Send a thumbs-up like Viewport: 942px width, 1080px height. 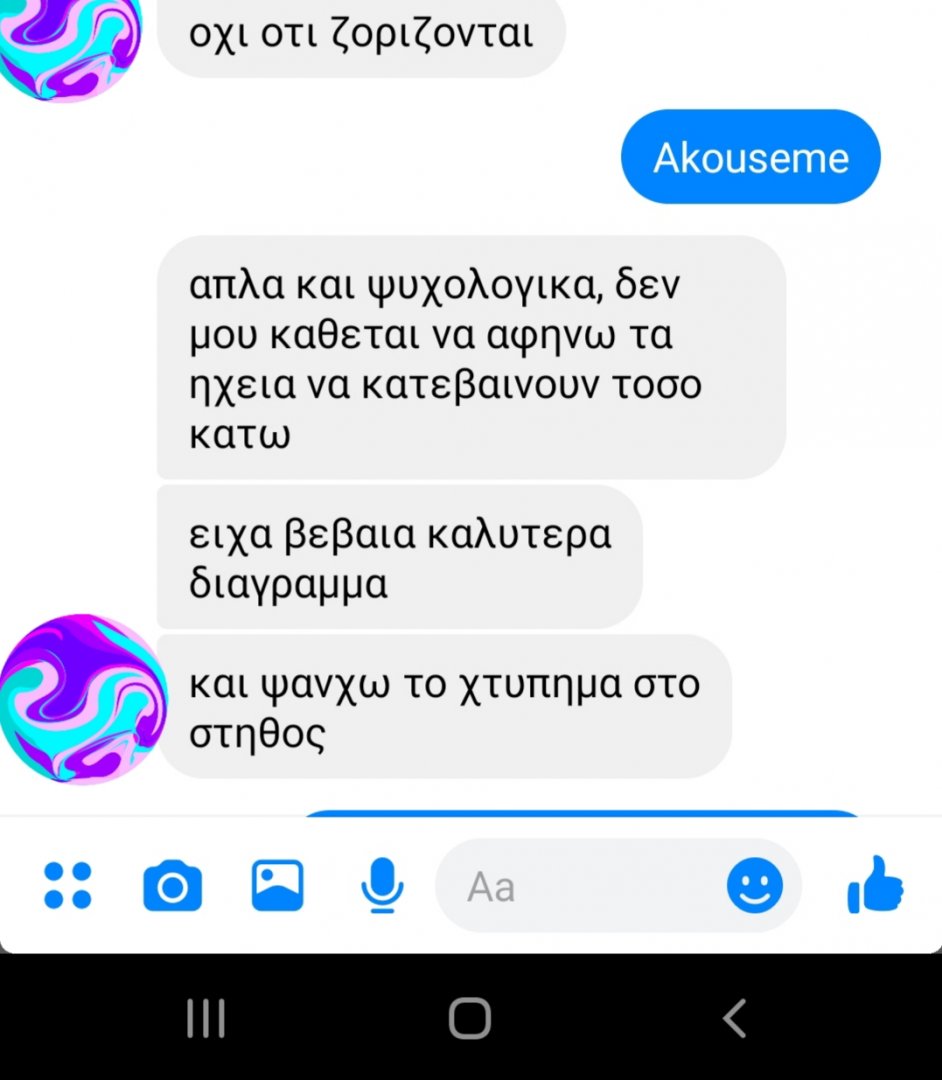click(875, 885)
